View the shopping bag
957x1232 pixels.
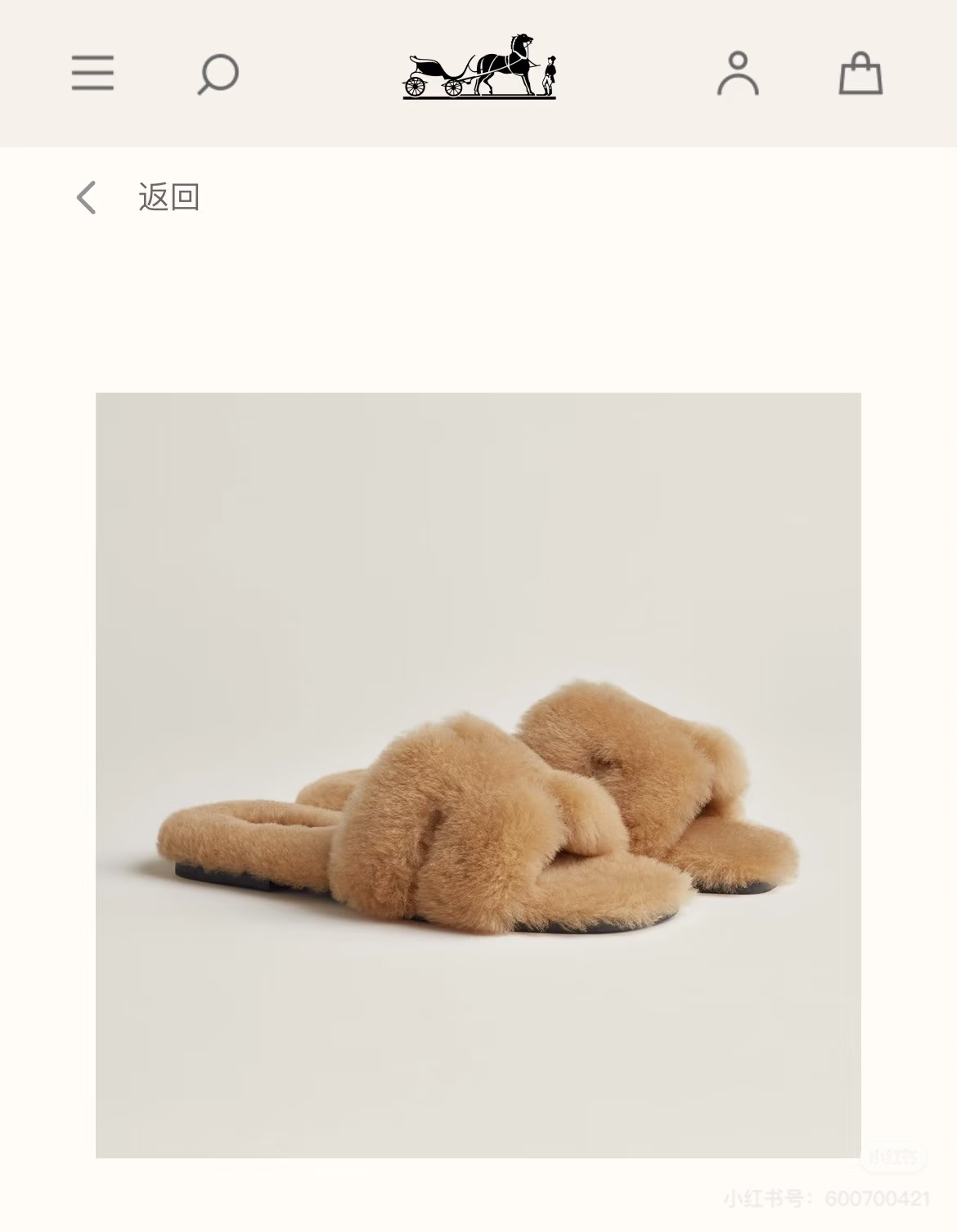[x=860, y=74]
